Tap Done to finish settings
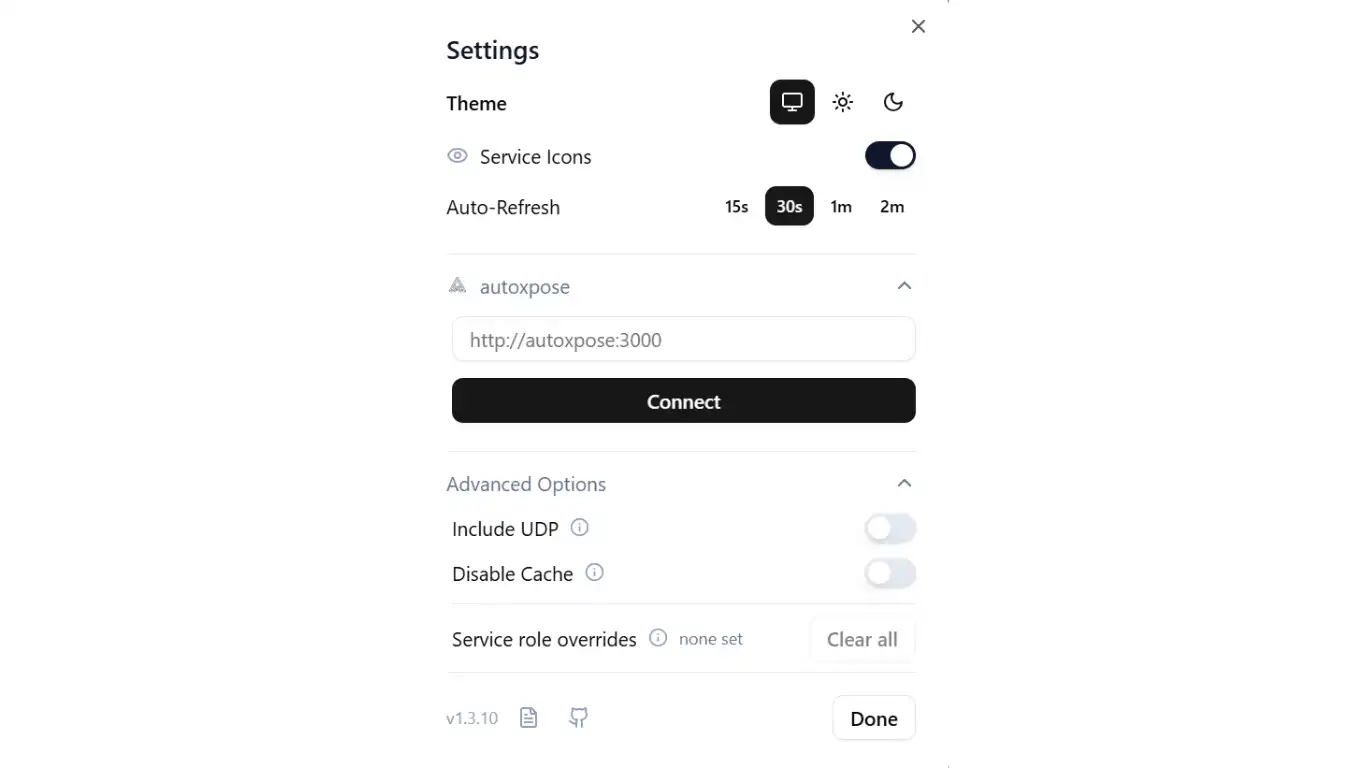The width and height of the screenshot is (1366, 768). pyautogui.click(x=874, y=718)
